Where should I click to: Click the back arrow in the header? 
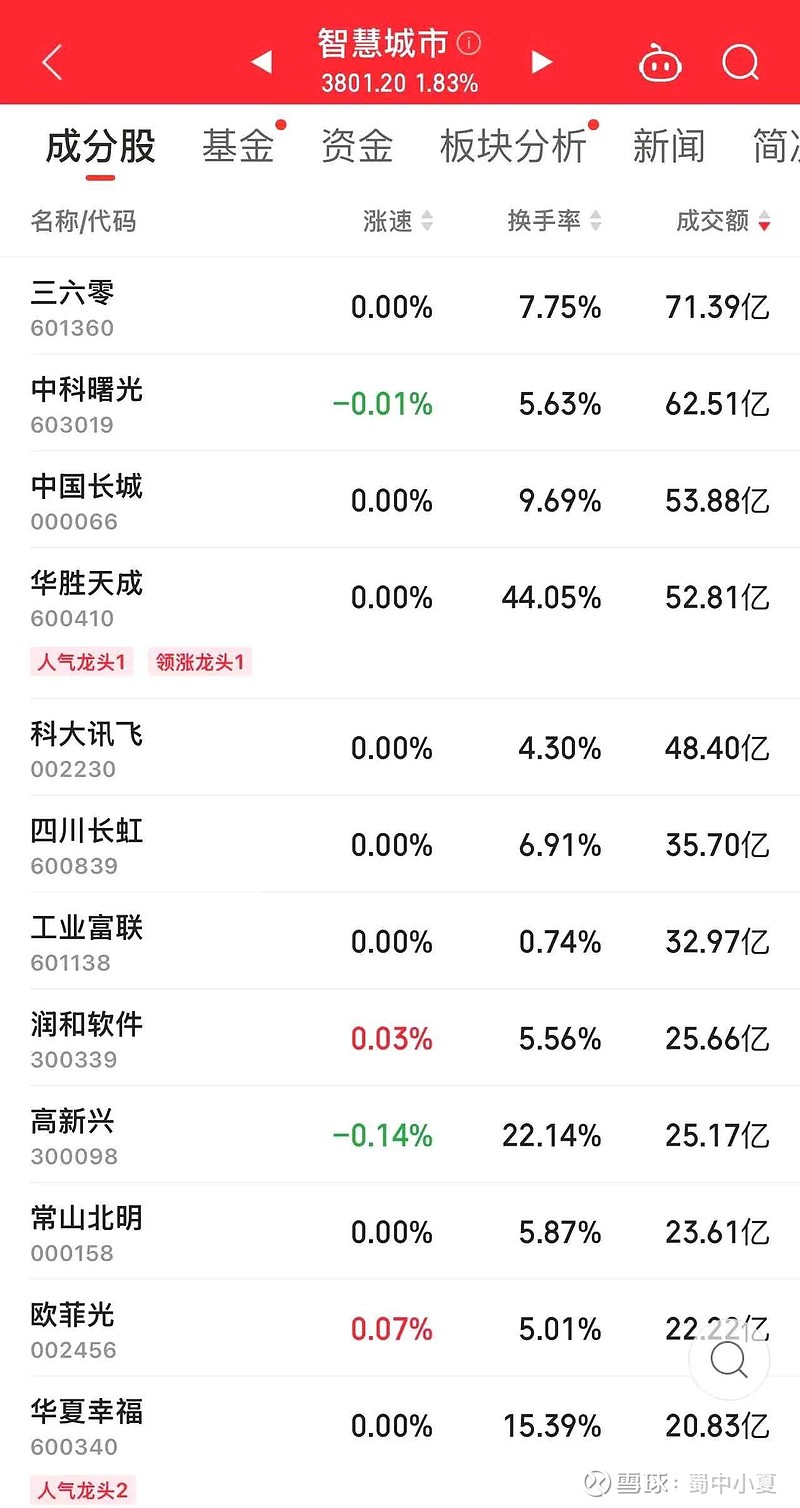pos(51,61)
